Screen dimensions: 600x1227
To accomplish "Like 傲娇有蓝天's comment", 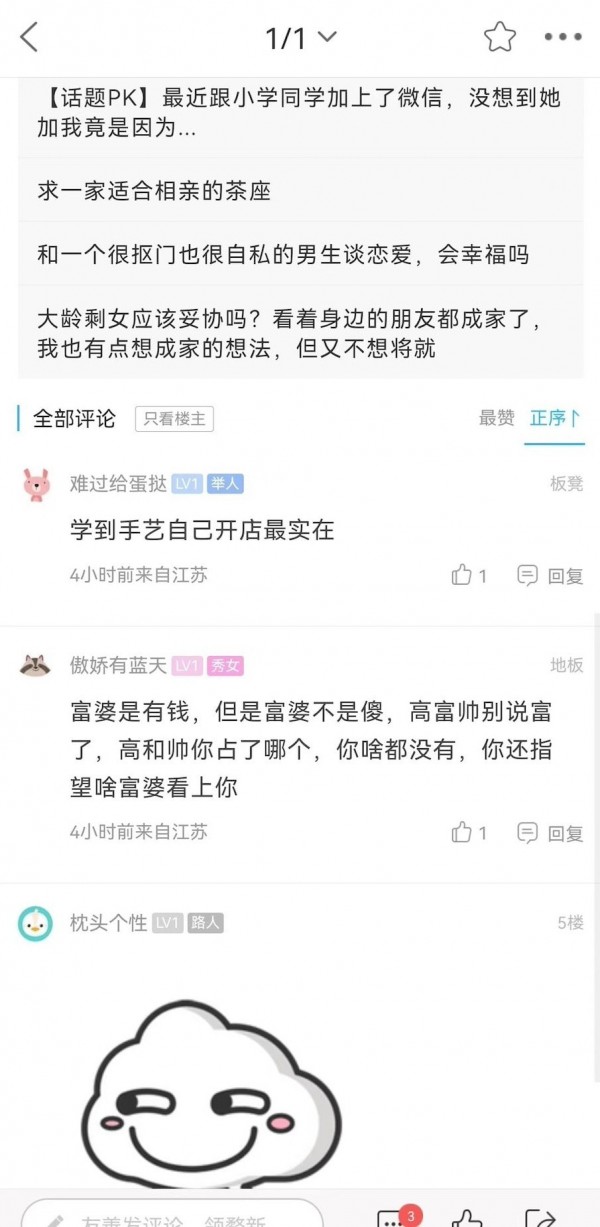I will tap(468, 832).
